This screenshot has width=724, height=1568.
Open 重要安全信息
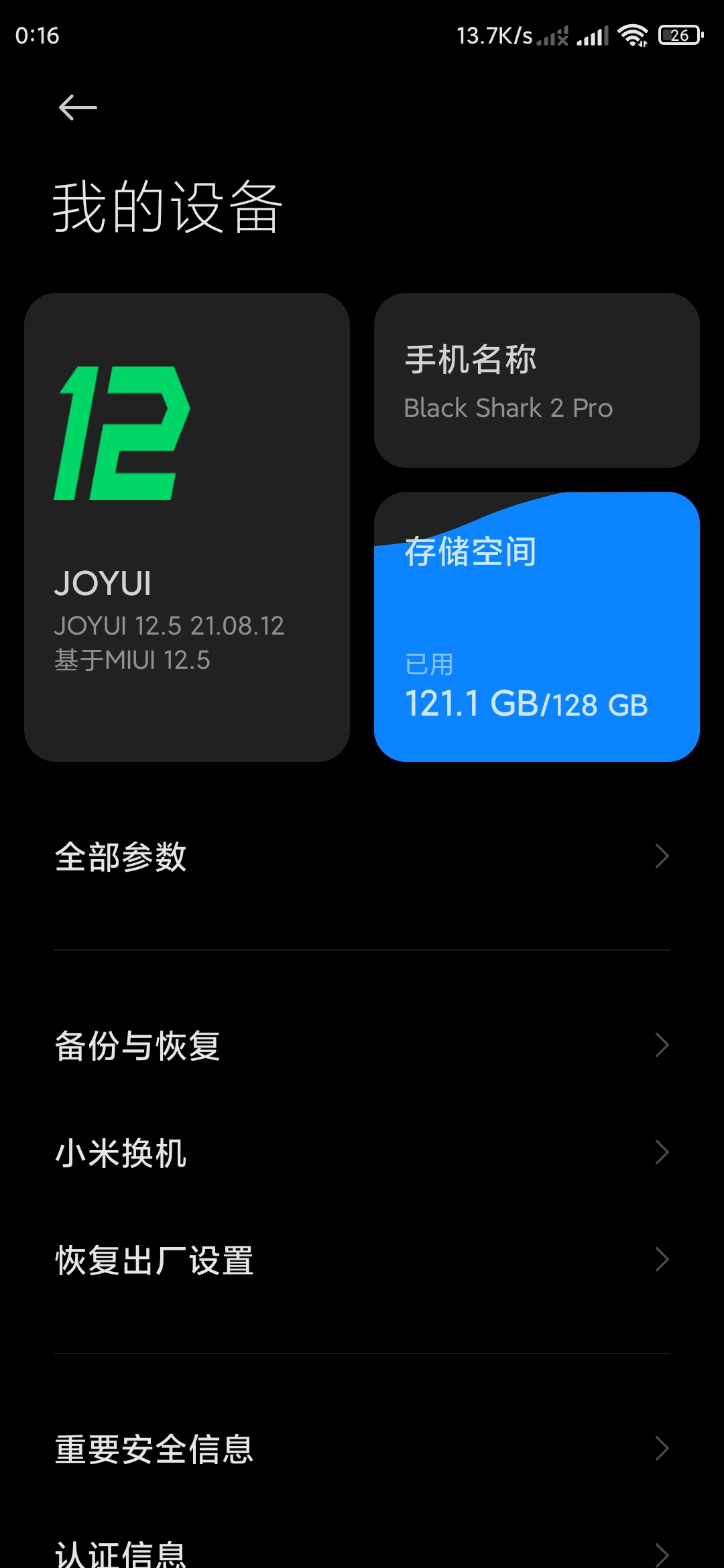[x=362, y=1449]
